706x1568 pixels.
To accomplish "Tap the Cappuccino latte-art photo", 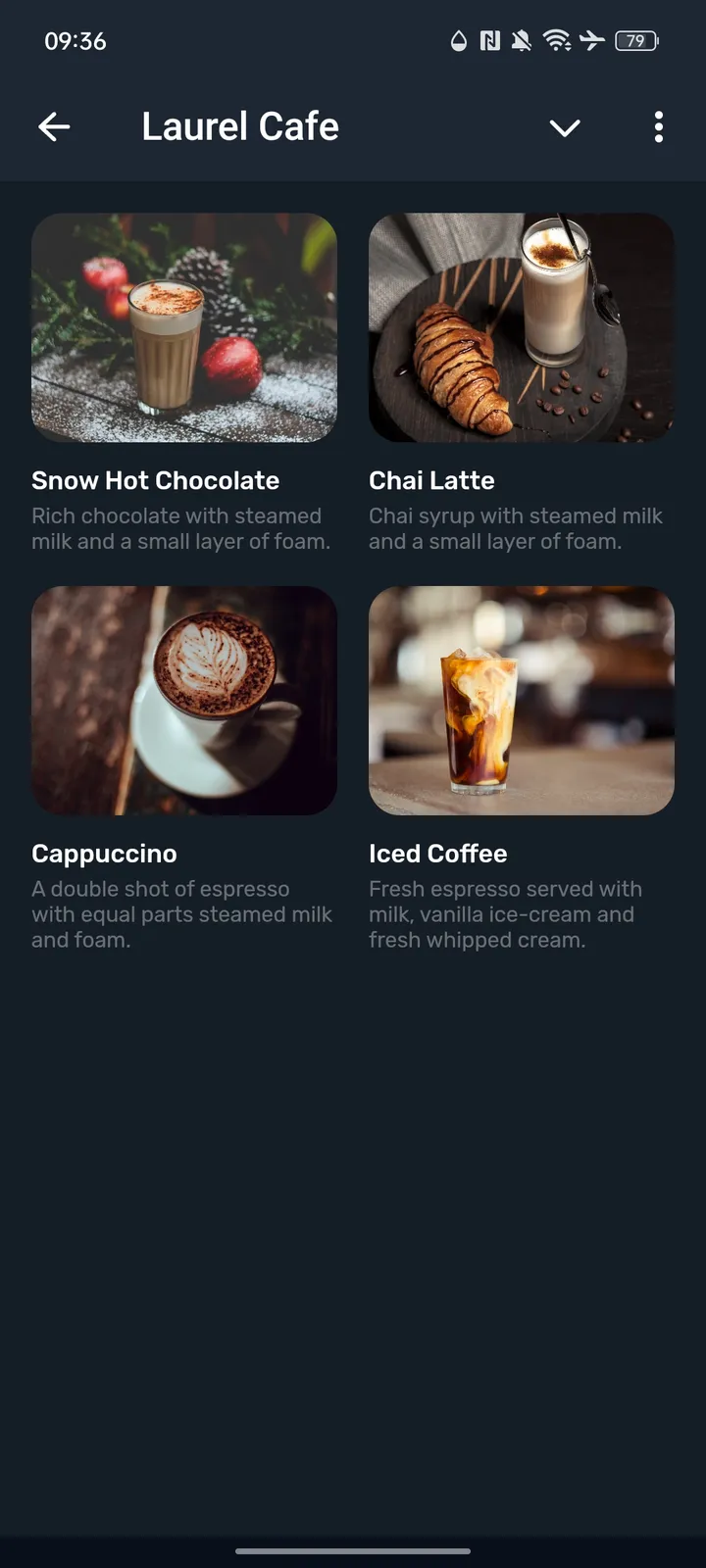I will [184, 700].
